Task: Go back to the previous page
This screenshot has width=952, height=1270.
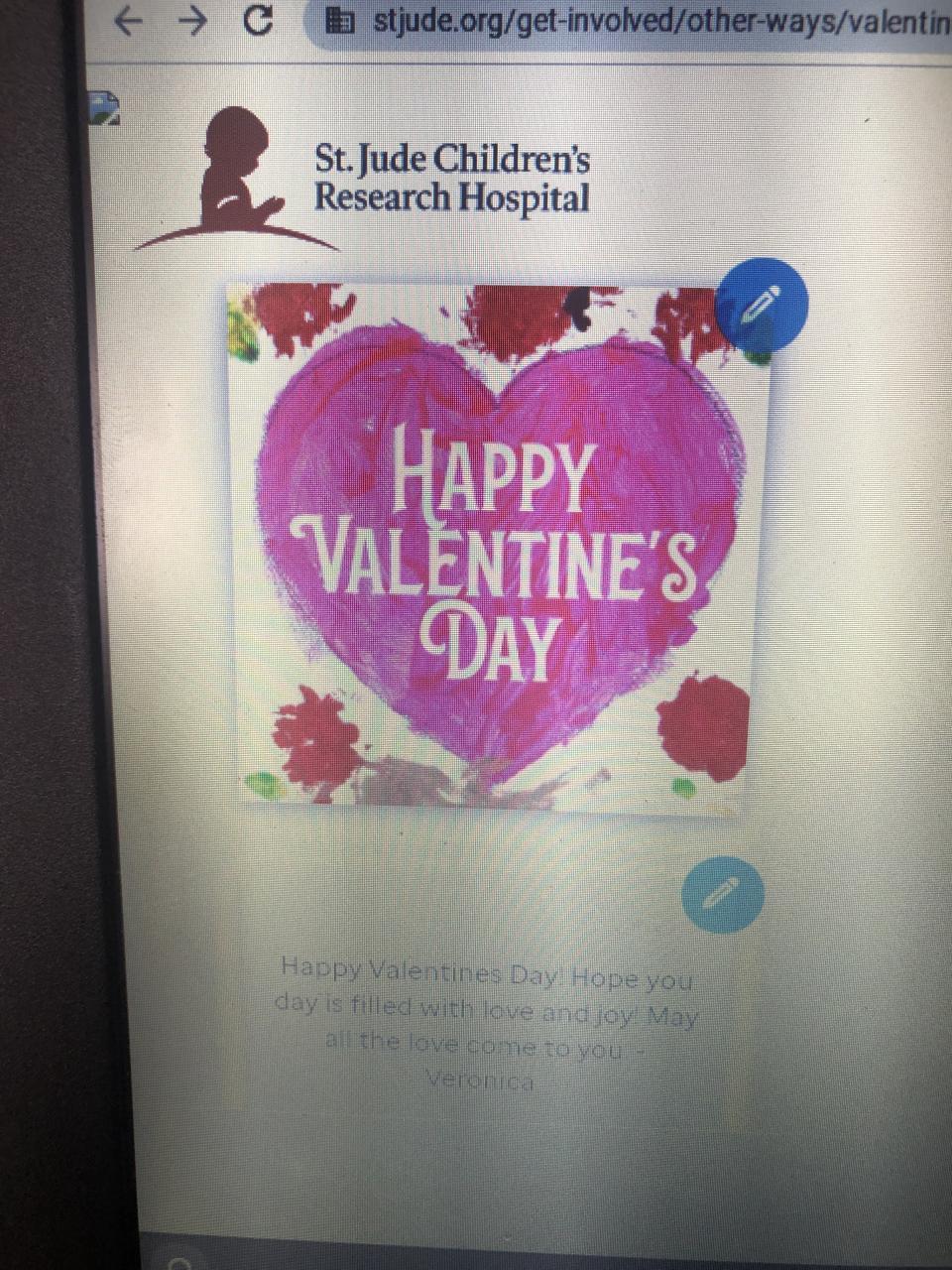Action: 128,21
